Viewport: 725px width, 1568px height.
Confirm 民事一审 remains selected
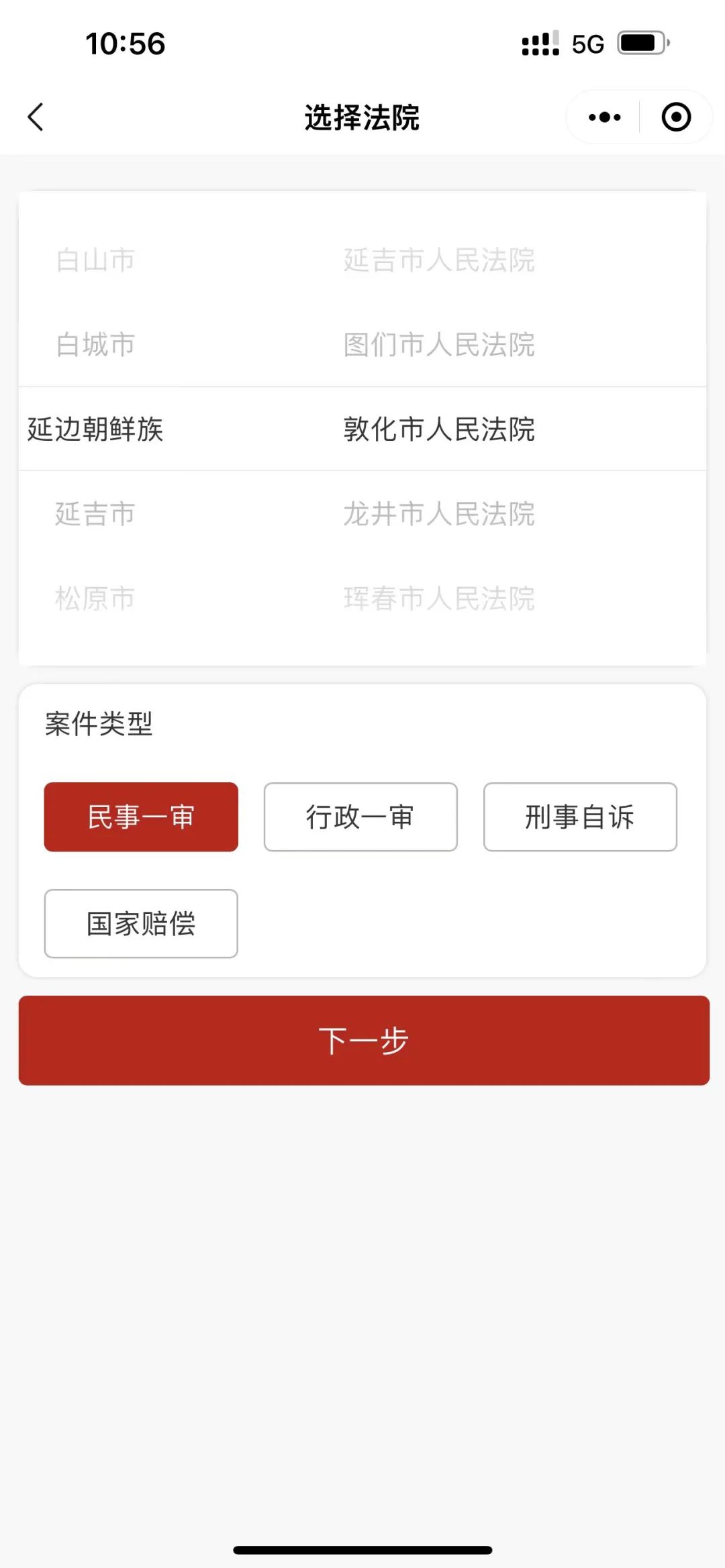(x=140, y=817)
